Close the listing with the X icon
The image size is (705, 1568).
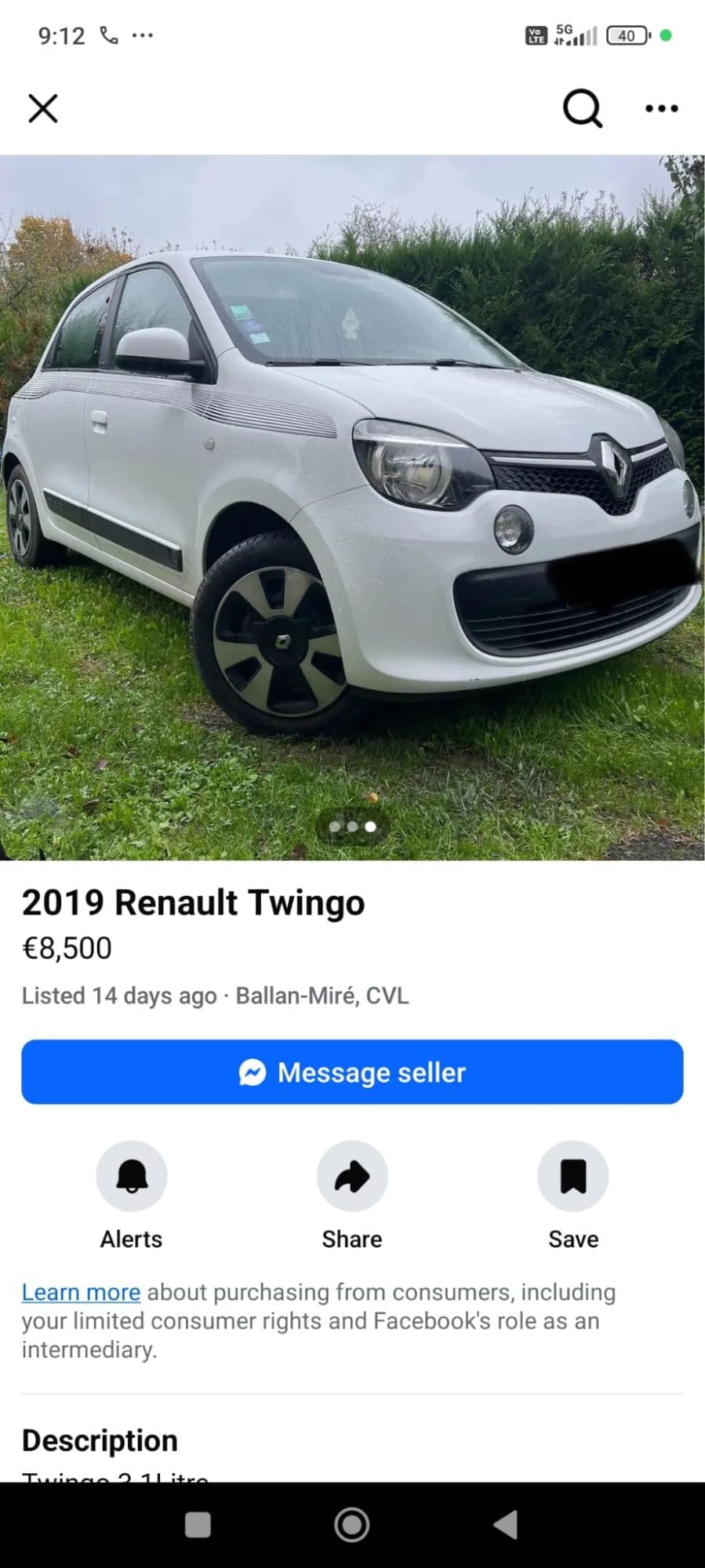(x=43, y=108)
